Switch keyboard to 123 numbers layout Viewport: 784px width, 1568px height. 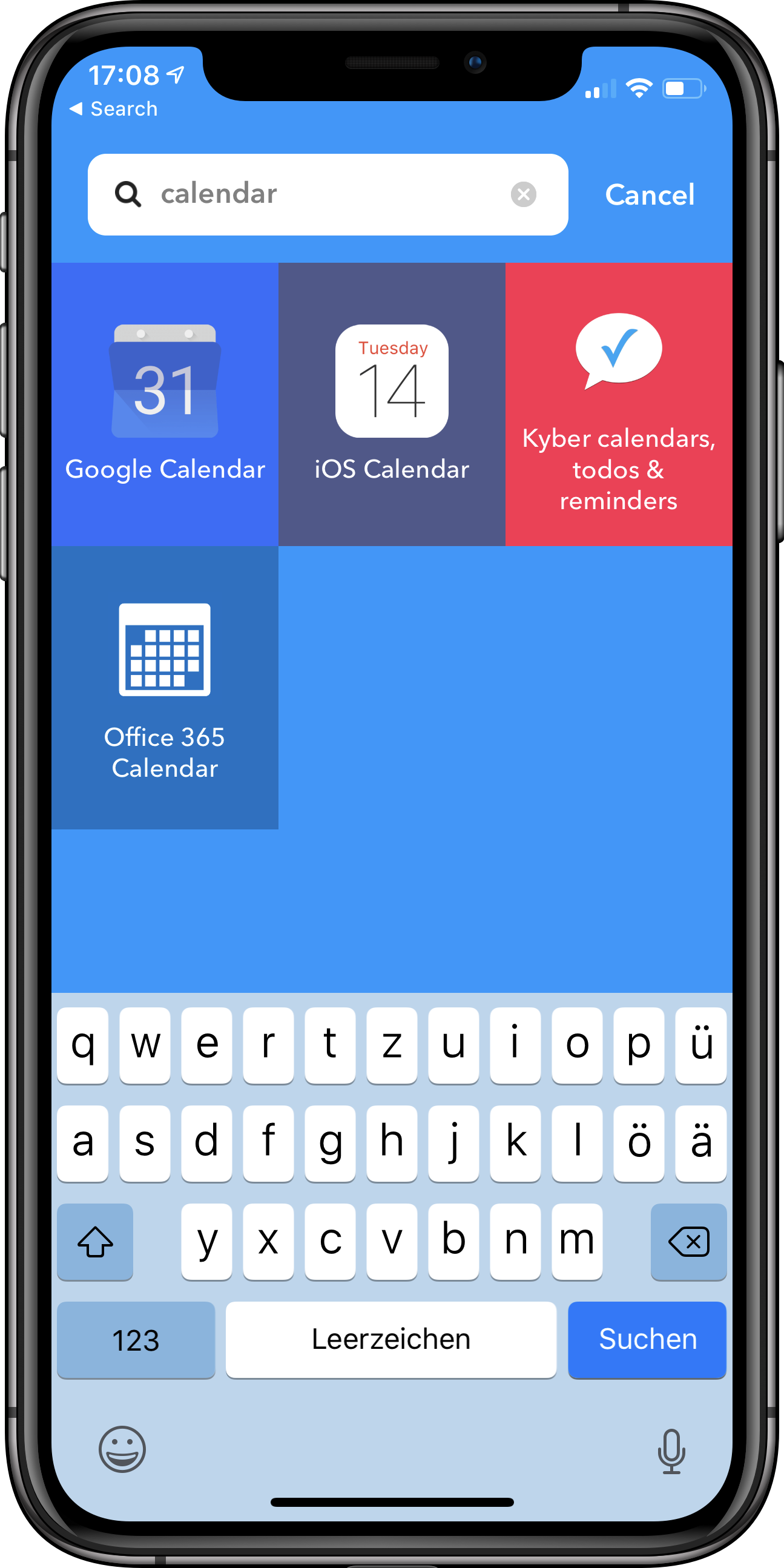[136, 1339]
